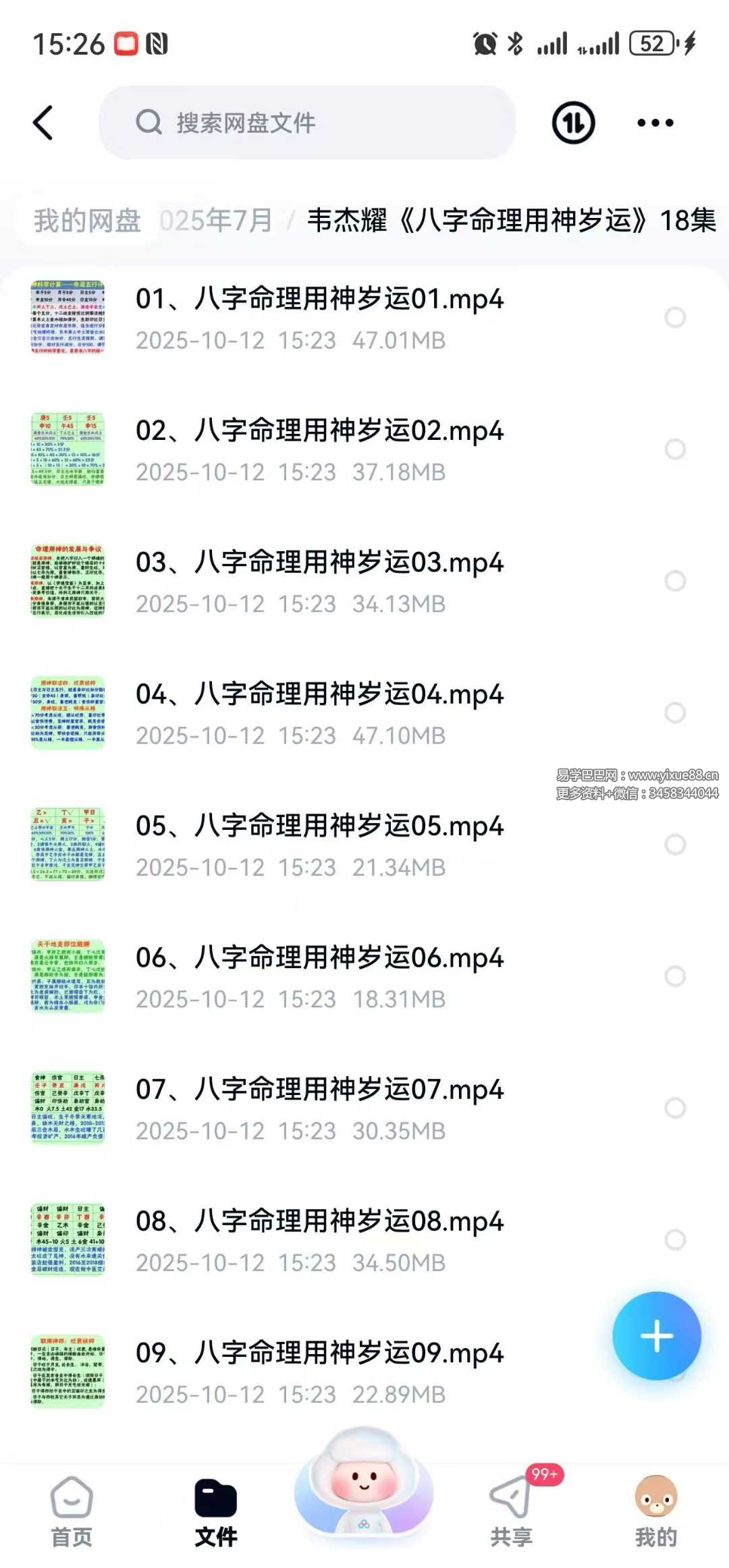Go back with the top-left arrow

(x=43, y=123)
